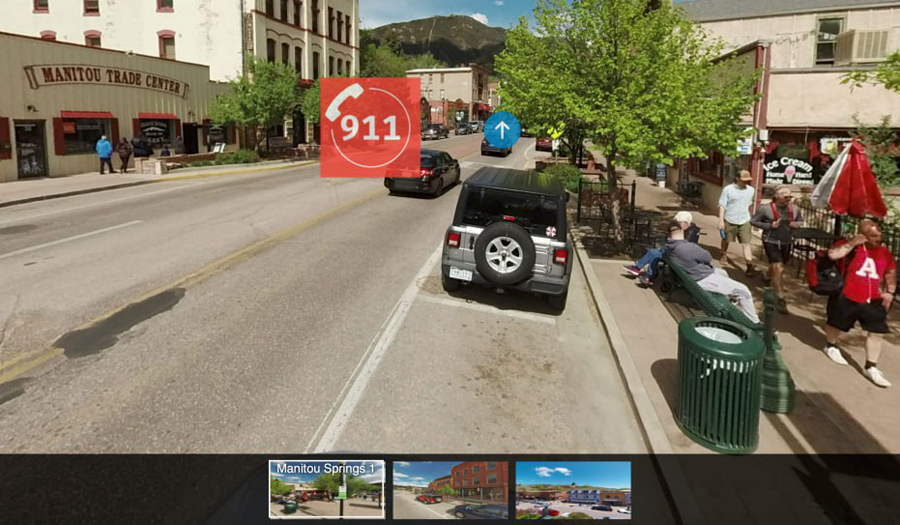Viewport: 900px width, 525px height.
Task: Select the Manitou Springs 1 scene thumbnail
Action: 326,489
